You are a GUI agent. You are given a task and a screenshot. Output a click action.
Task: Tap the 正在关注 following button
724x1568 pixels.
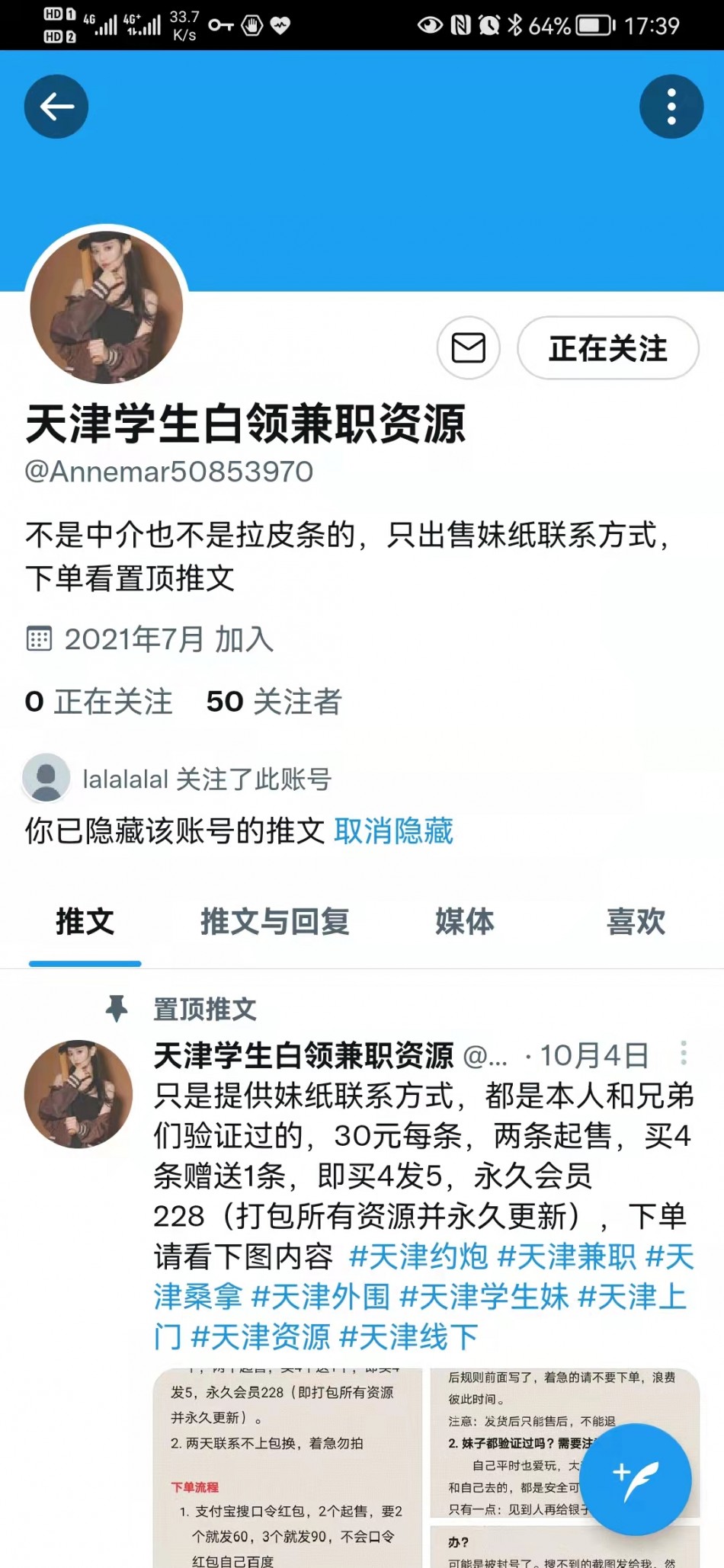point(607,348)
